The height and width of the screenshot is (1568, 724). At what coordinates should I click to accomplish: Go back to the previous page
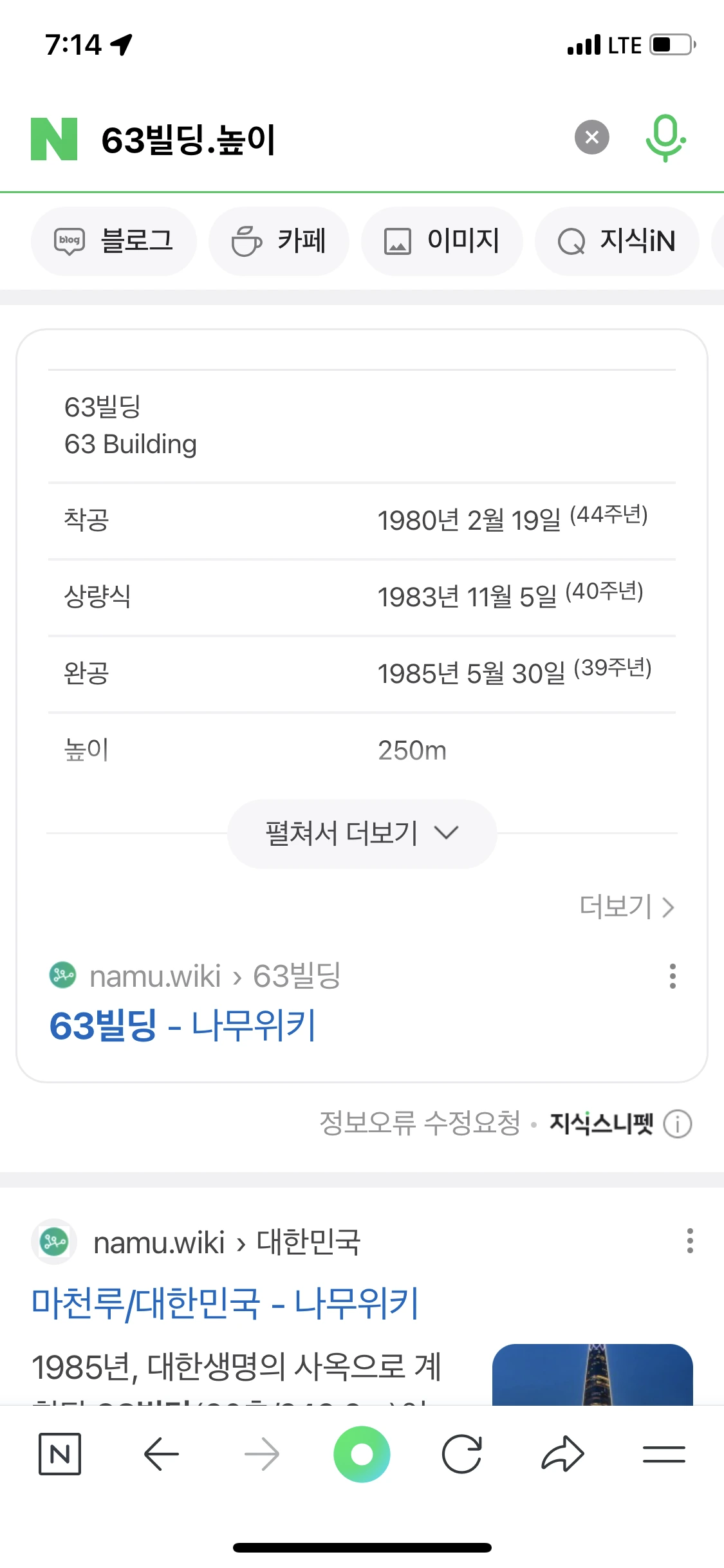pos(161,1454)
